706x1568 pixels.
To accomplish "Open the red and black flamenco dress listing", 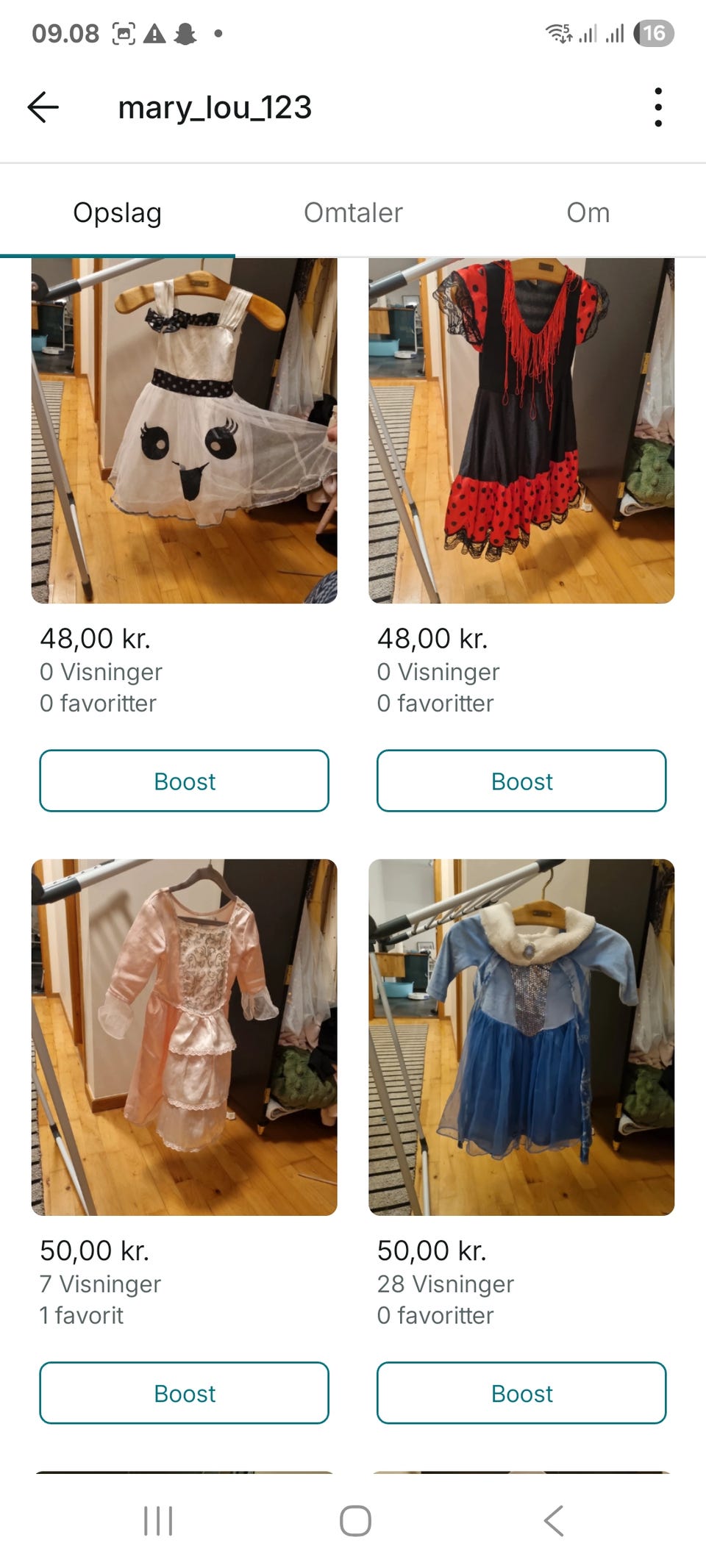I will [x=521, y=431].
